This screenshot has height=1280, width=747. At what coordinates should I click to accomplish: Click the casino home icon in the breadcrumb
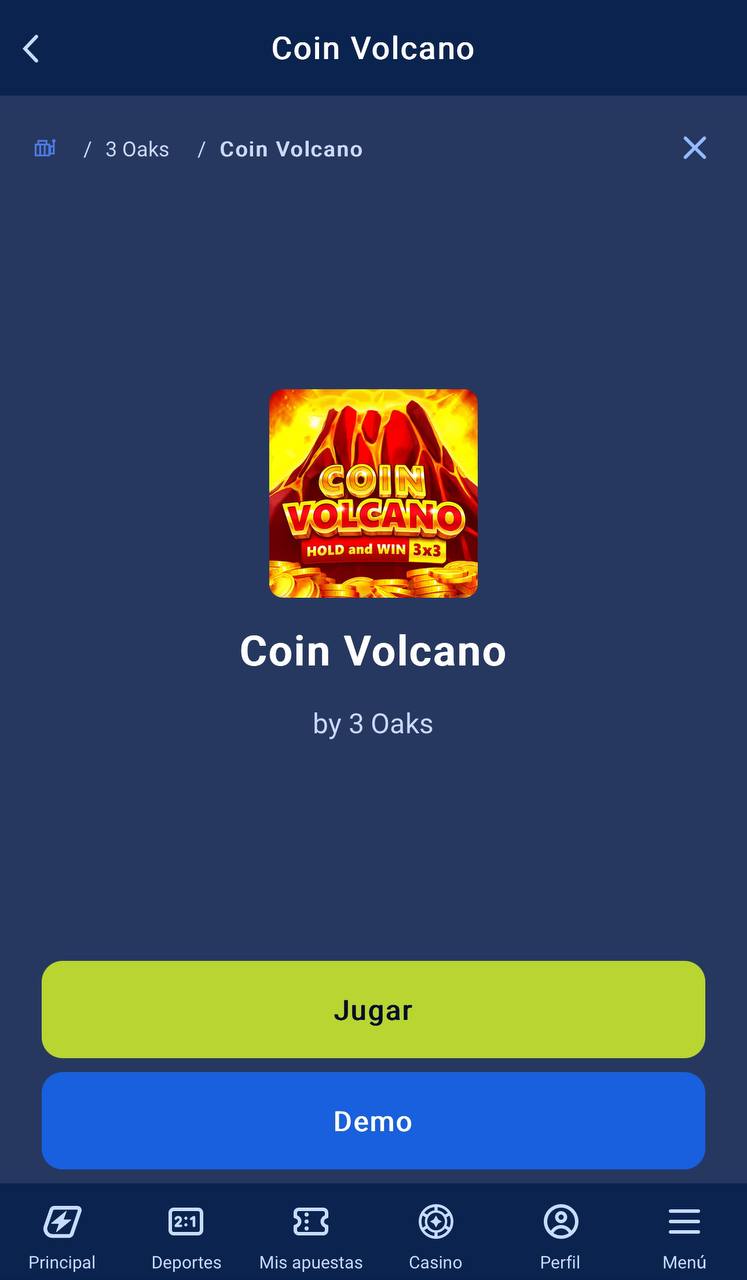pyautogui.click(x=44, y=148)
